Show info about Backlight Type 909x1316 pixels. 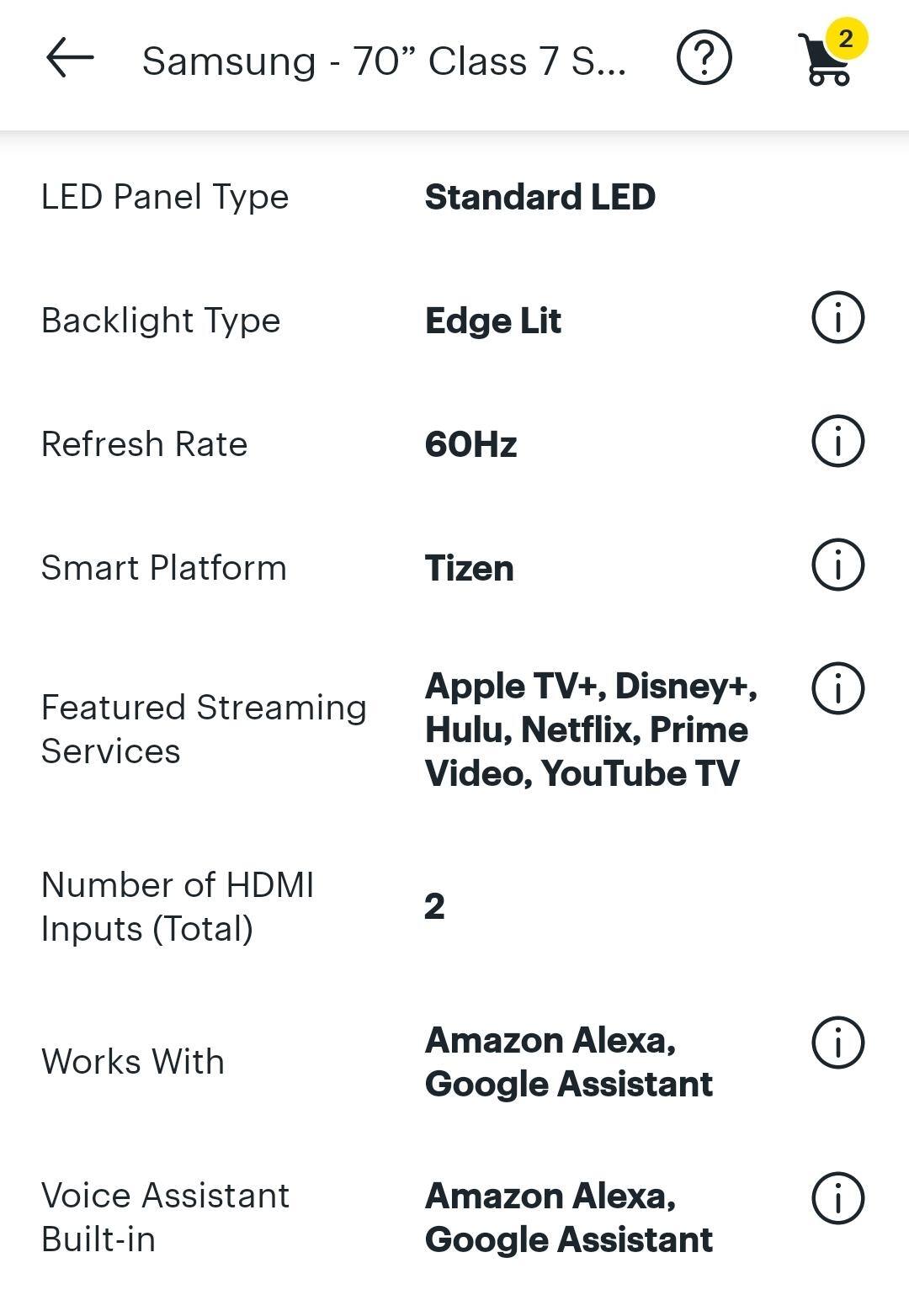837,317
